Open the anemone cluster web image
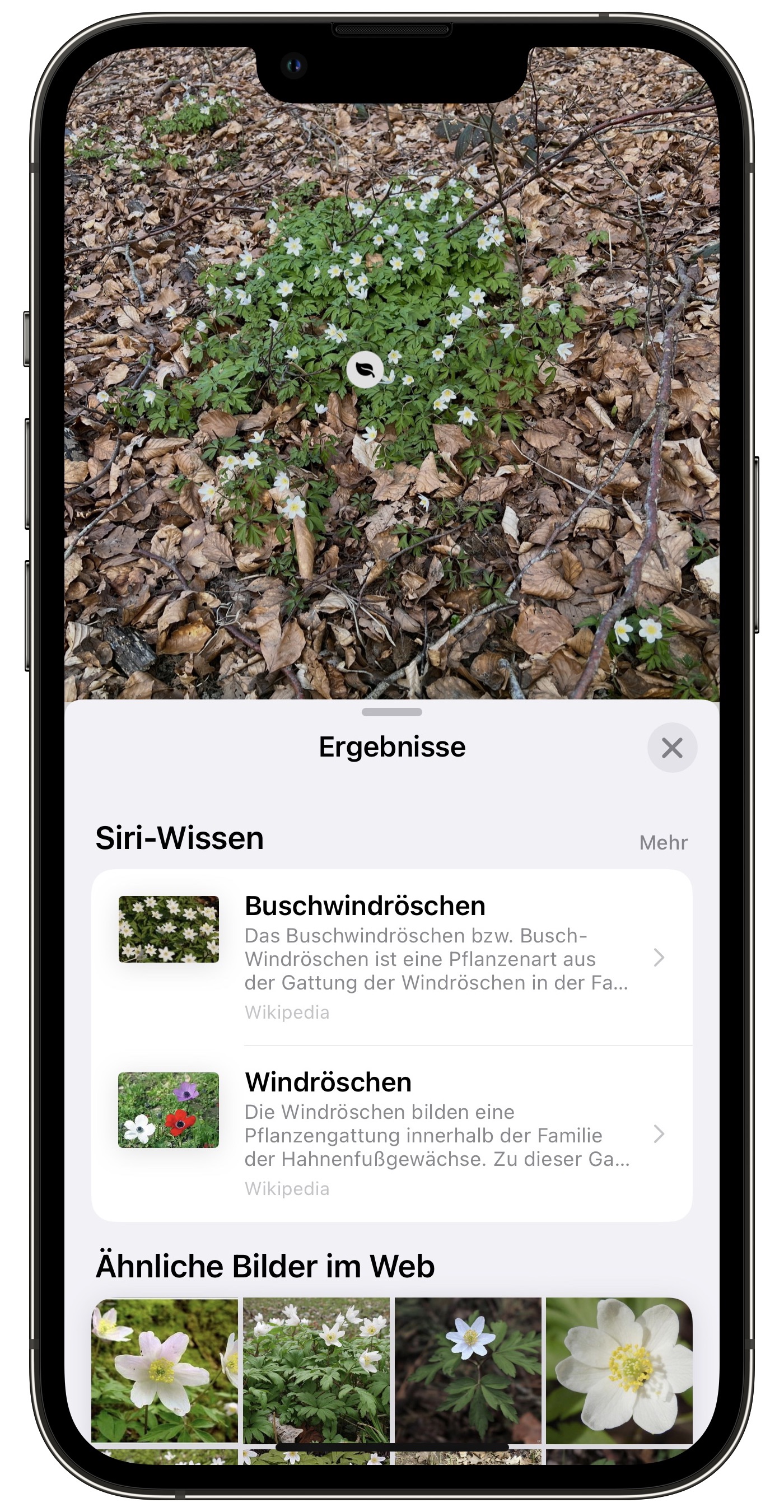The width and height of the screenshot is (784, 1512). click(x=316, y=1370)
